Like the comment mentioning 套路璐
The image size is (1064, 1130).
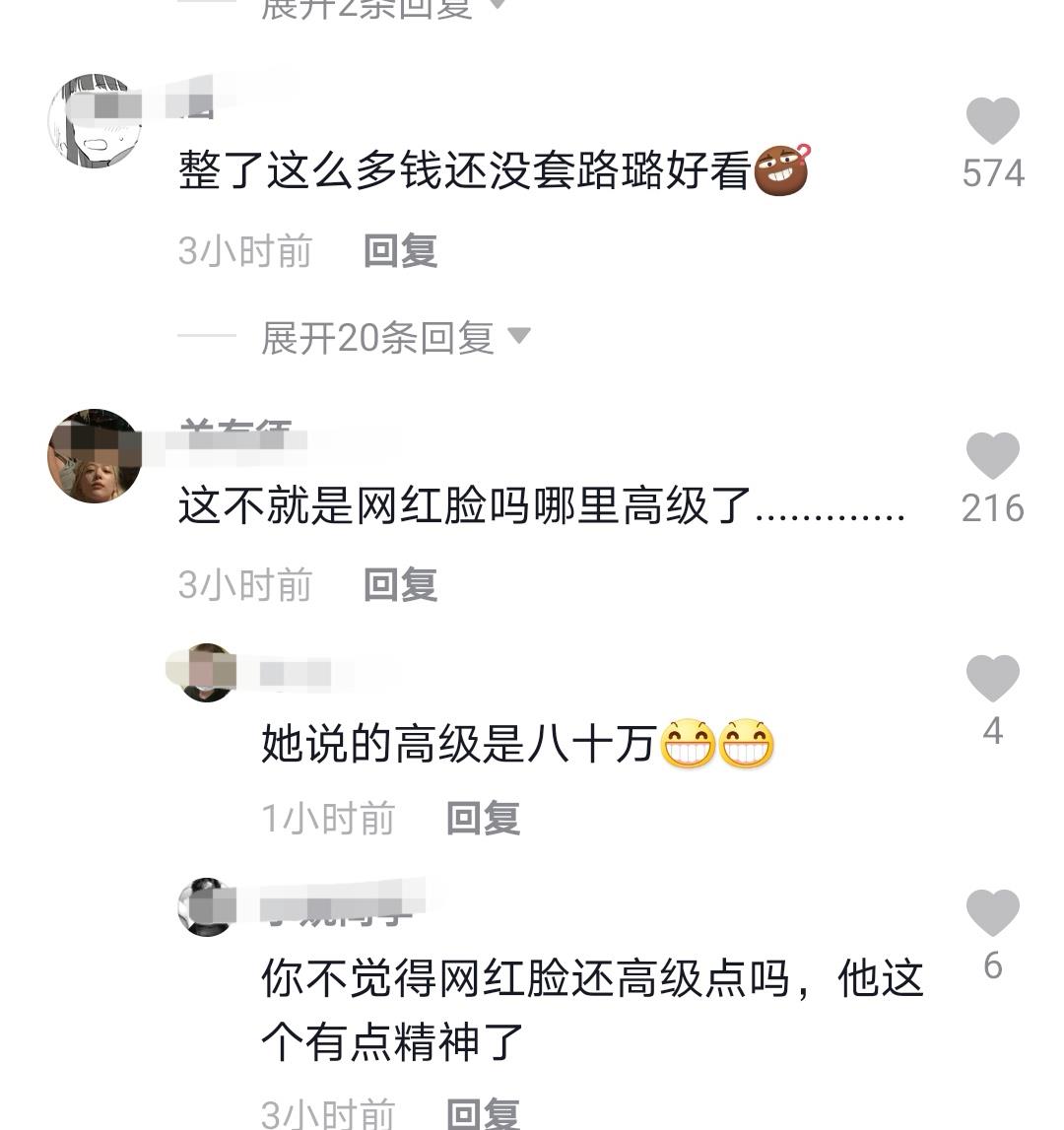pos(992,122)
